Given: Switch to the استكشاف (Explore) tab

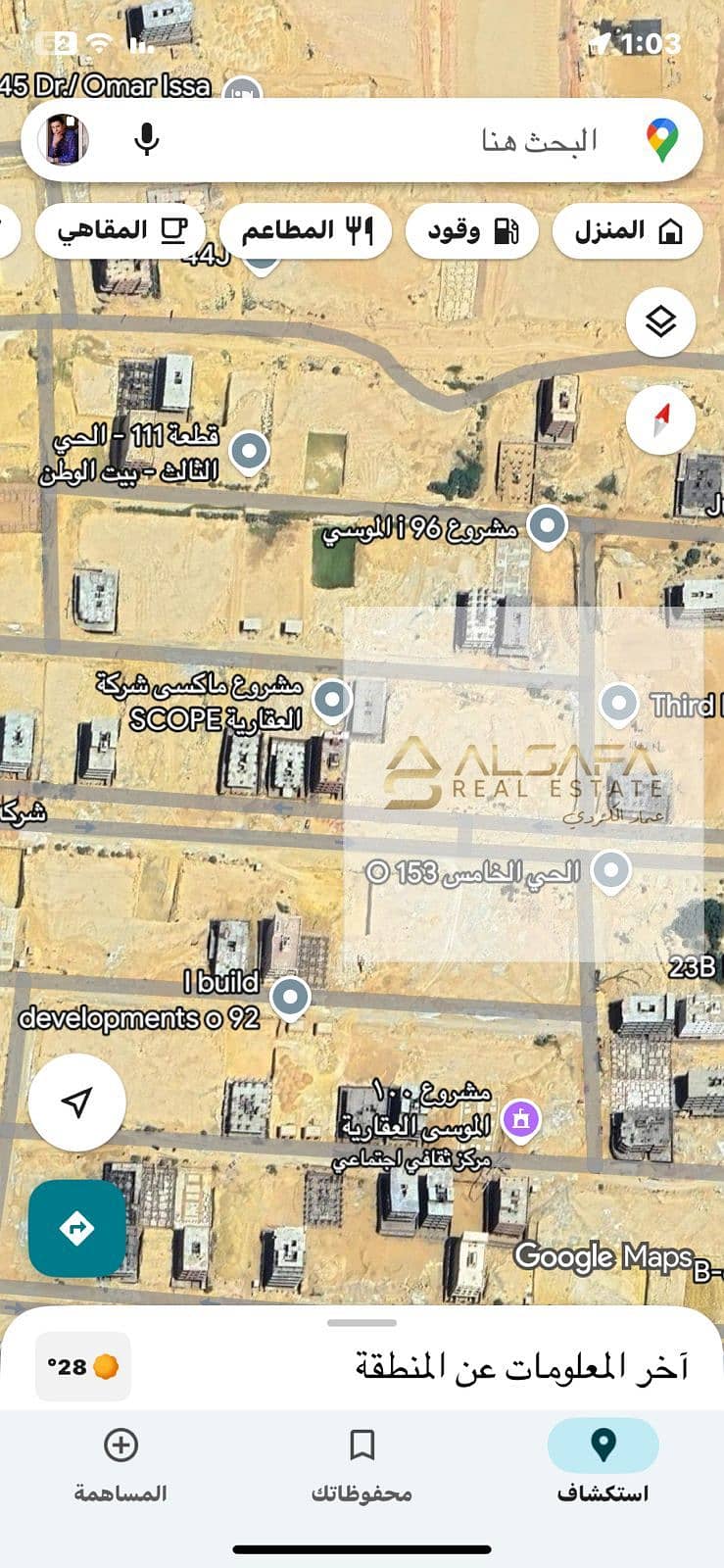Looking at the screenshot, I should click(x=603, y=1464).
